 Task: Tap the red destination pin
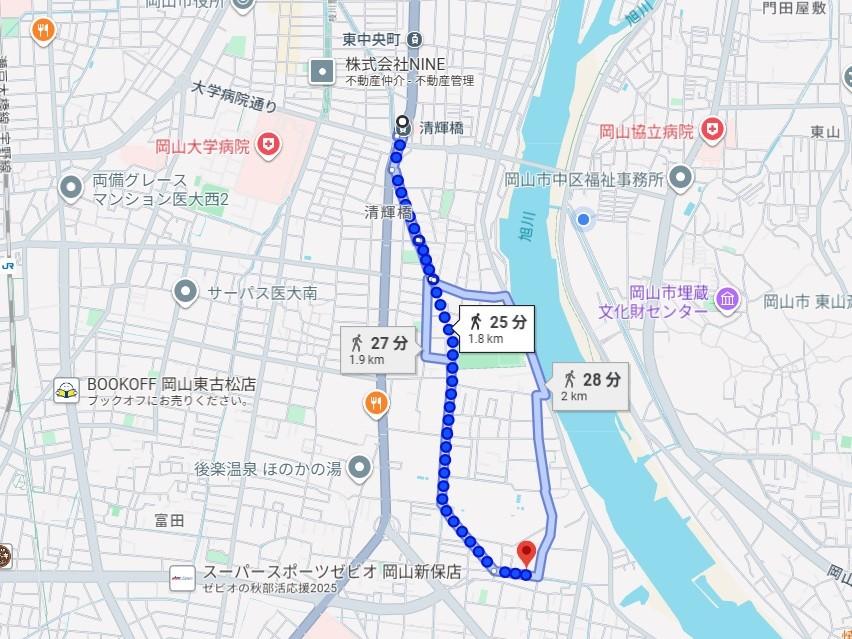(526, 552)
